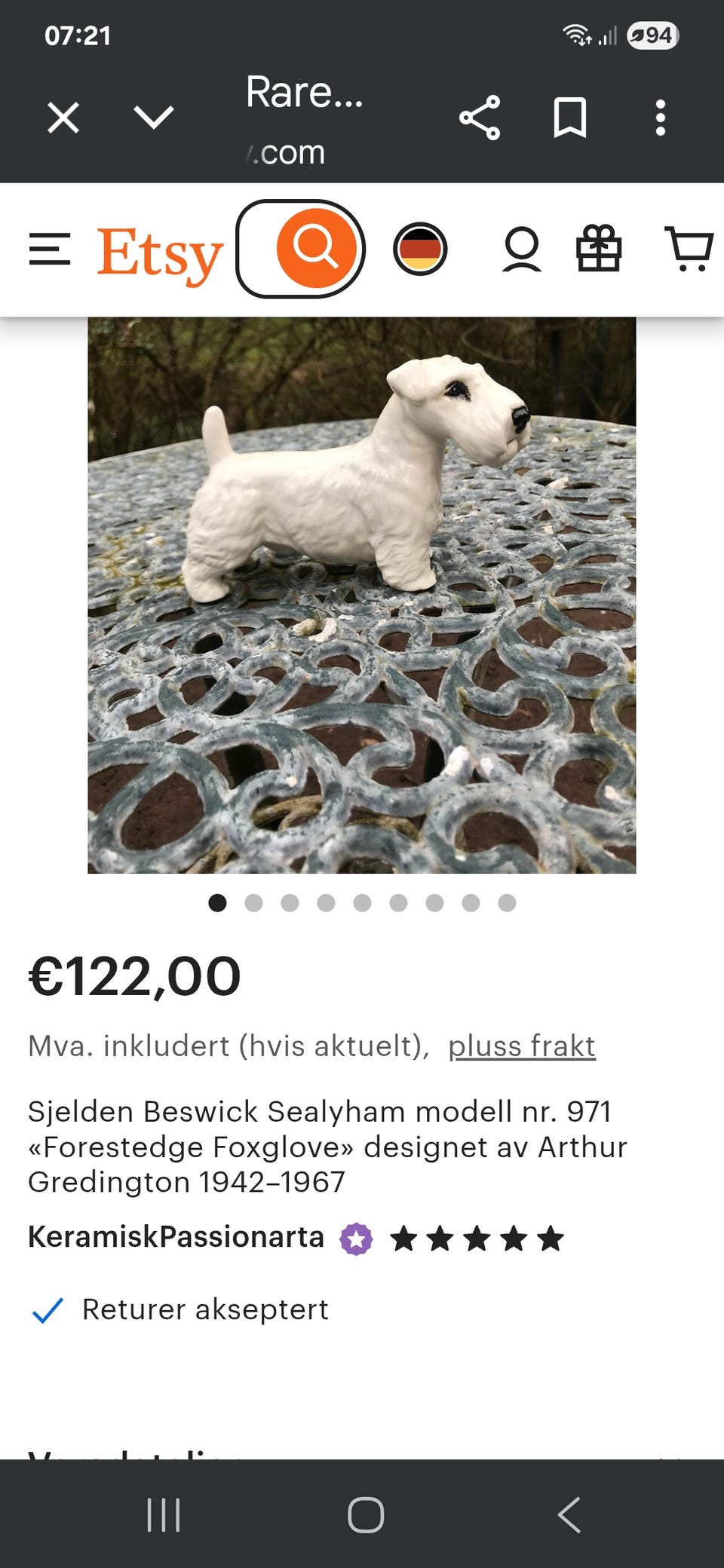Select the German region flag

click(x=422, y=250)
